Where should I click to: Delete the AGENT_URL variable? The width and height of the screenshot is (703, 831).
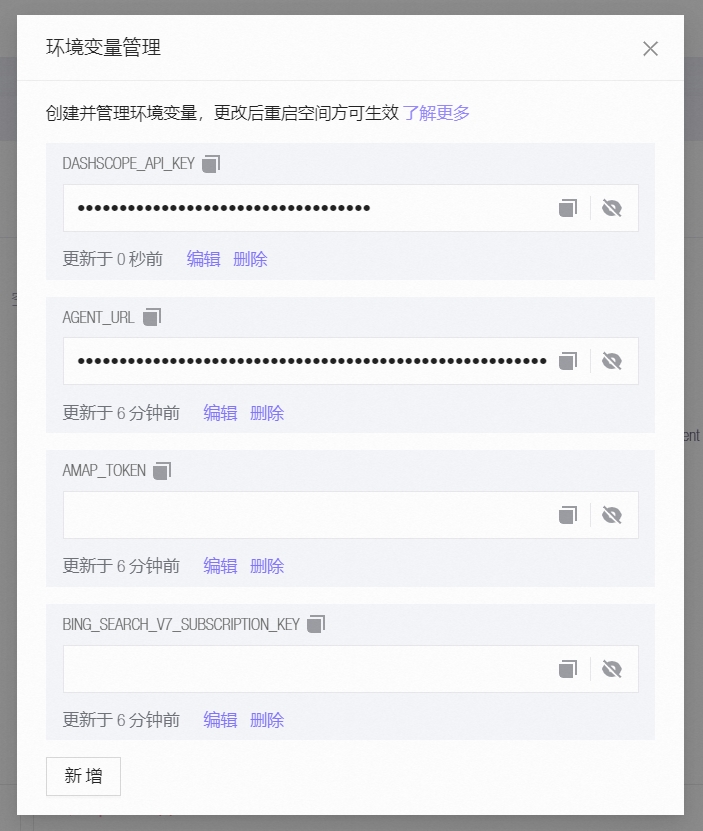267,413
